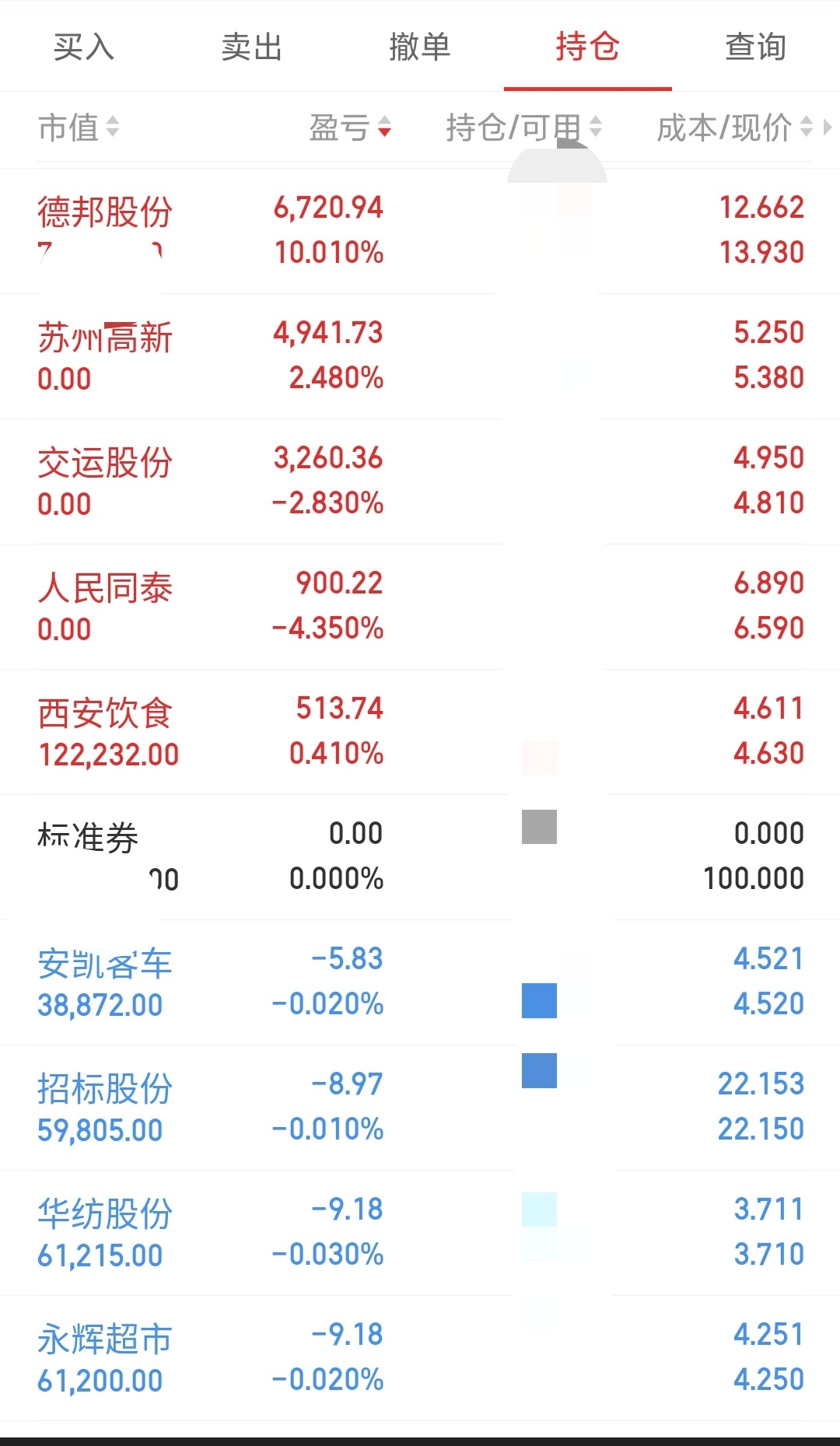This screenshot has height=1446, width=840.
Task: Tap the 标准券 row
Action: (x=420, y=857)
